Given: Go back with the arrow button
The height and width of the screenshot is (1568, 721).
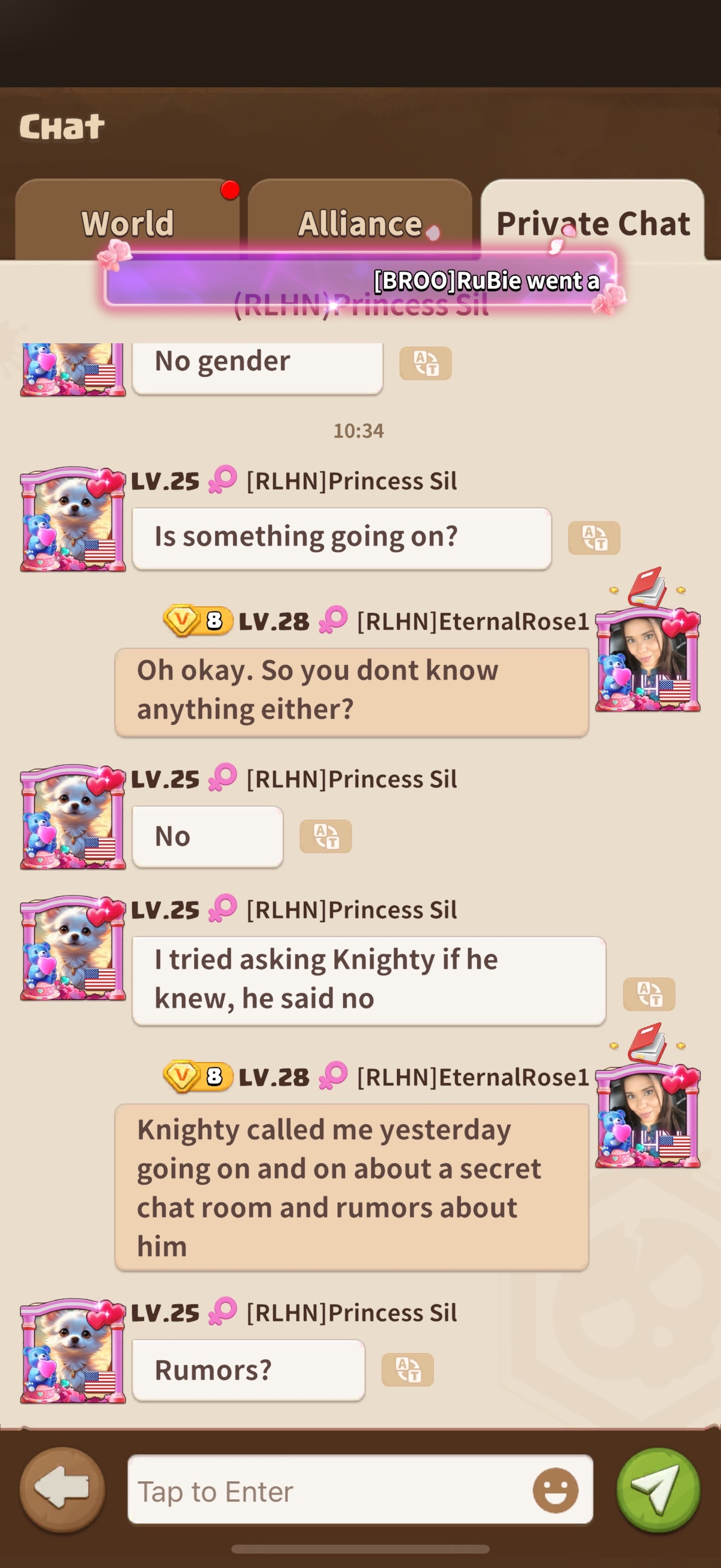Looking at the screenshot, I should [62, 1489].
